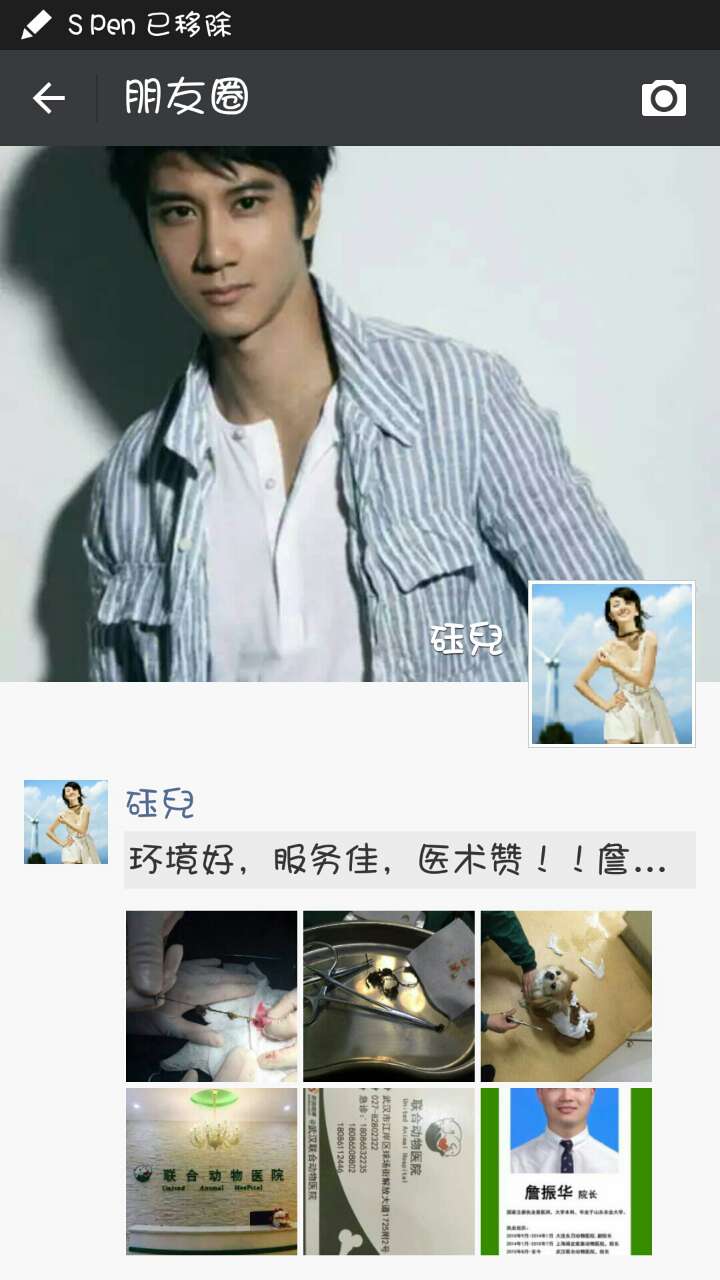The height and width of the screenshot is (1280, 720).
Task: Open the 詹振华 院长 profile photo
Action: point(566,1171)
